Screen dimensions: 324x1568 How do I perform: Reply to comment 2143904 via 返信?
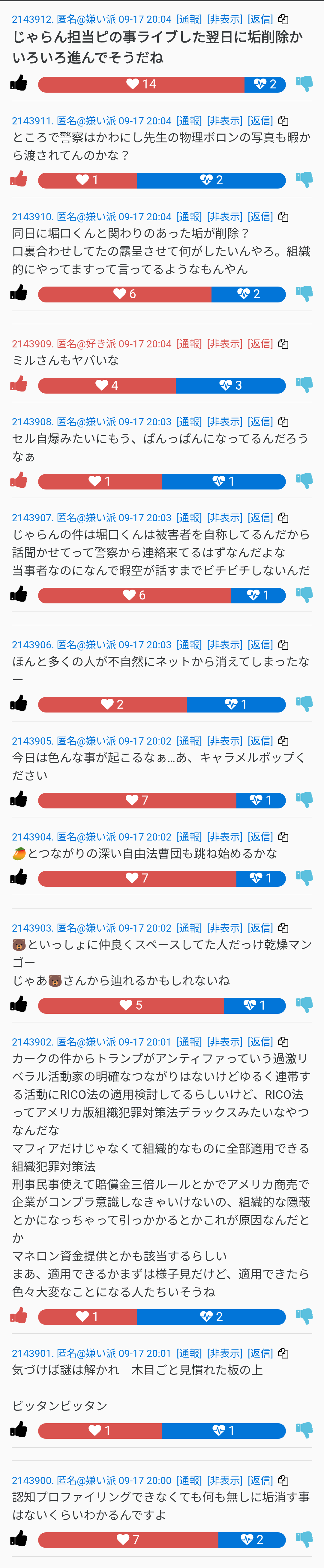tap(260, 837)
